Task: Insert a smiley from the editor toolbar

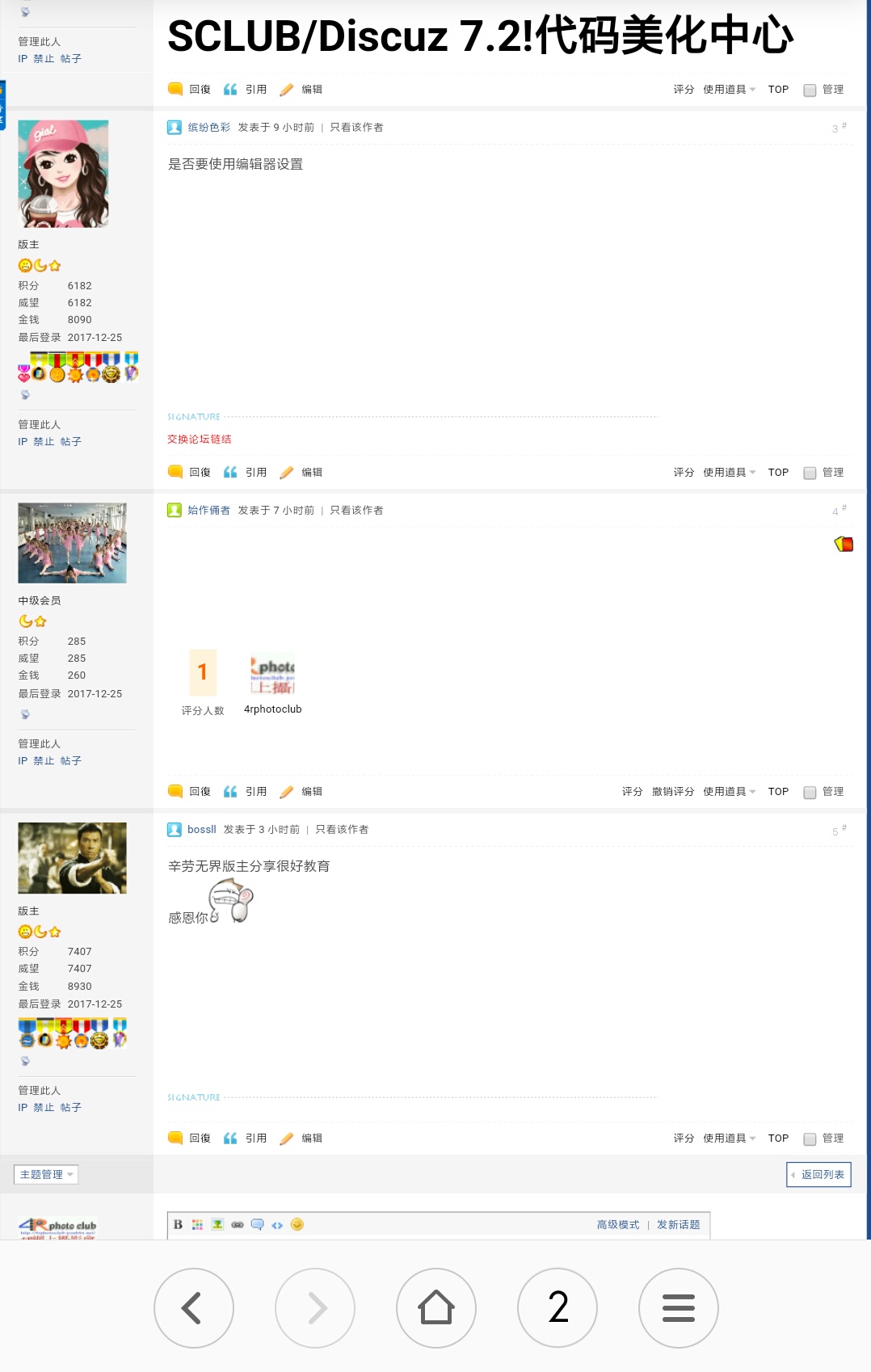Action: (x=297, y=1225)
